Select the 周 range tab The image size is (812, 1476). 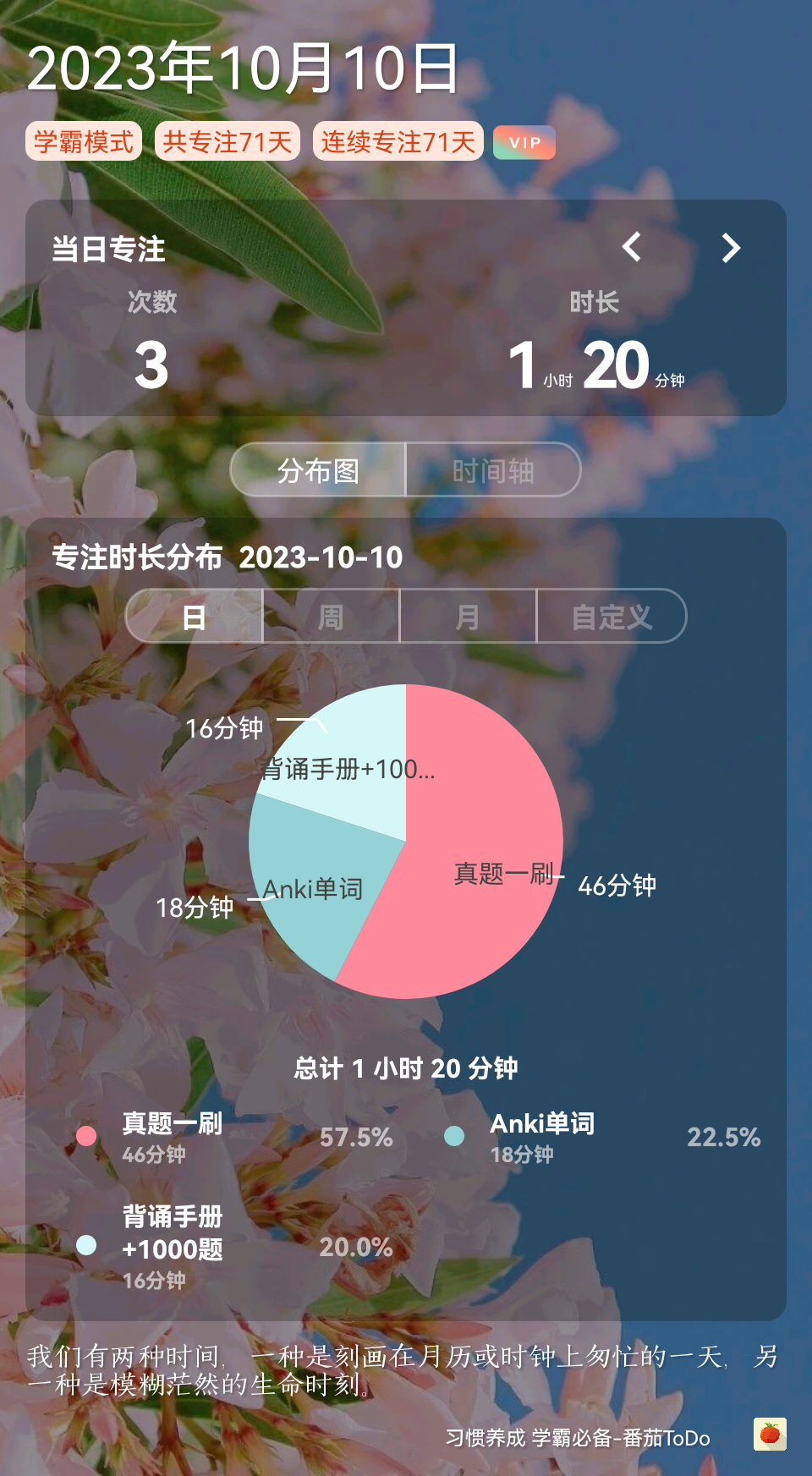click(331, 617)
